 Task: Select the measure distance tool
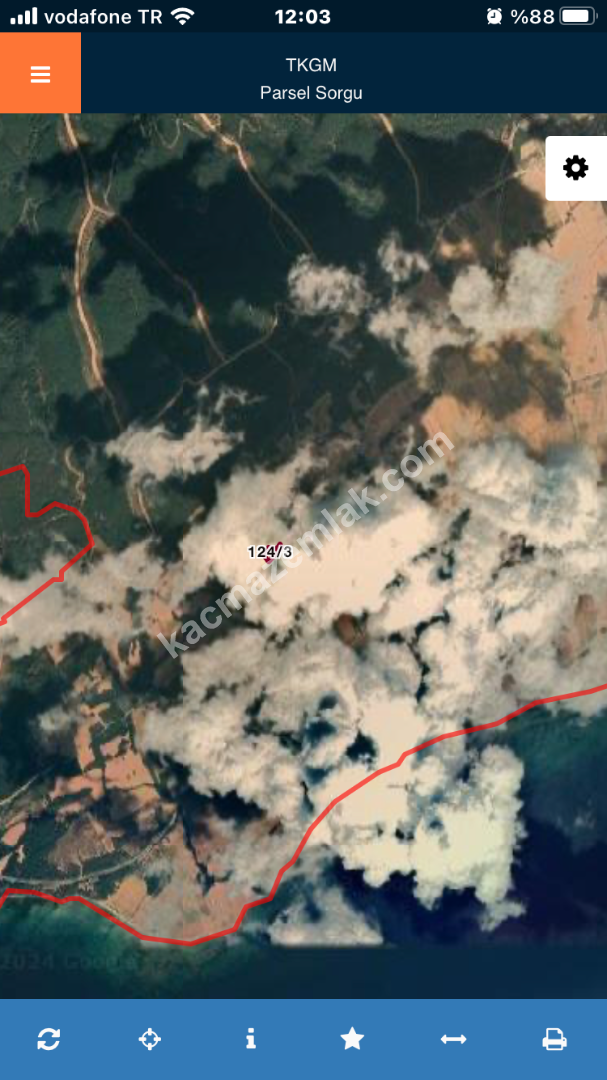pyautogui.click(x=453, y=1039)
